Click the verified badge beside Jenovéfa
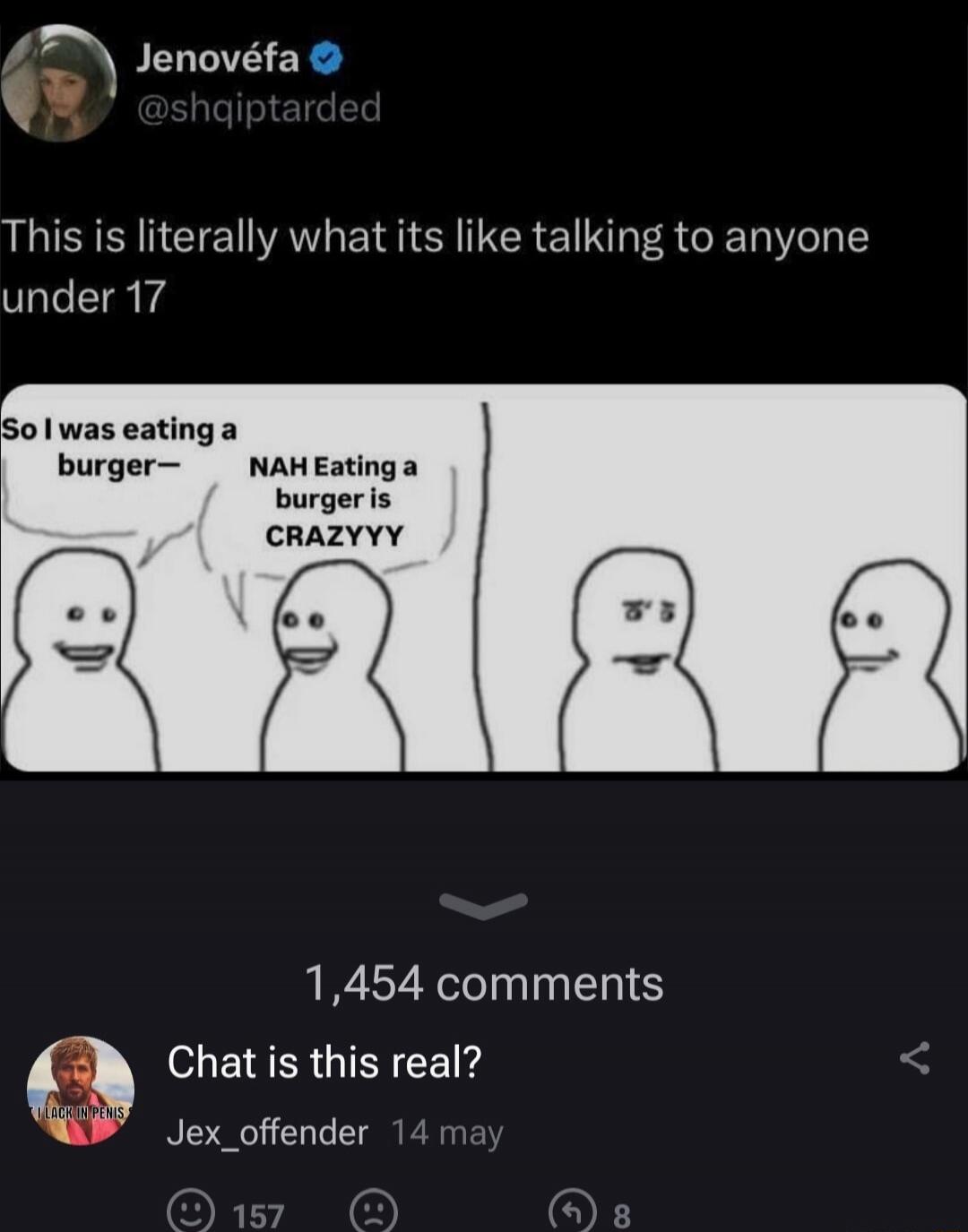The height and width of the screenshot is (1232, 968). tap(324, 56)
